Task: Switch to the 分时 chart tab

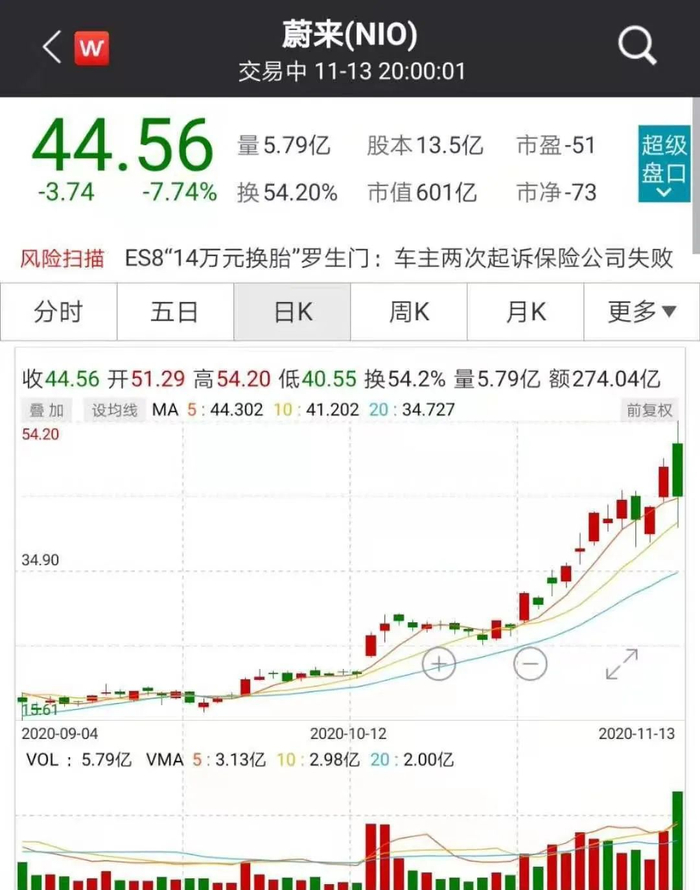Action: click(x=58, y=312)
